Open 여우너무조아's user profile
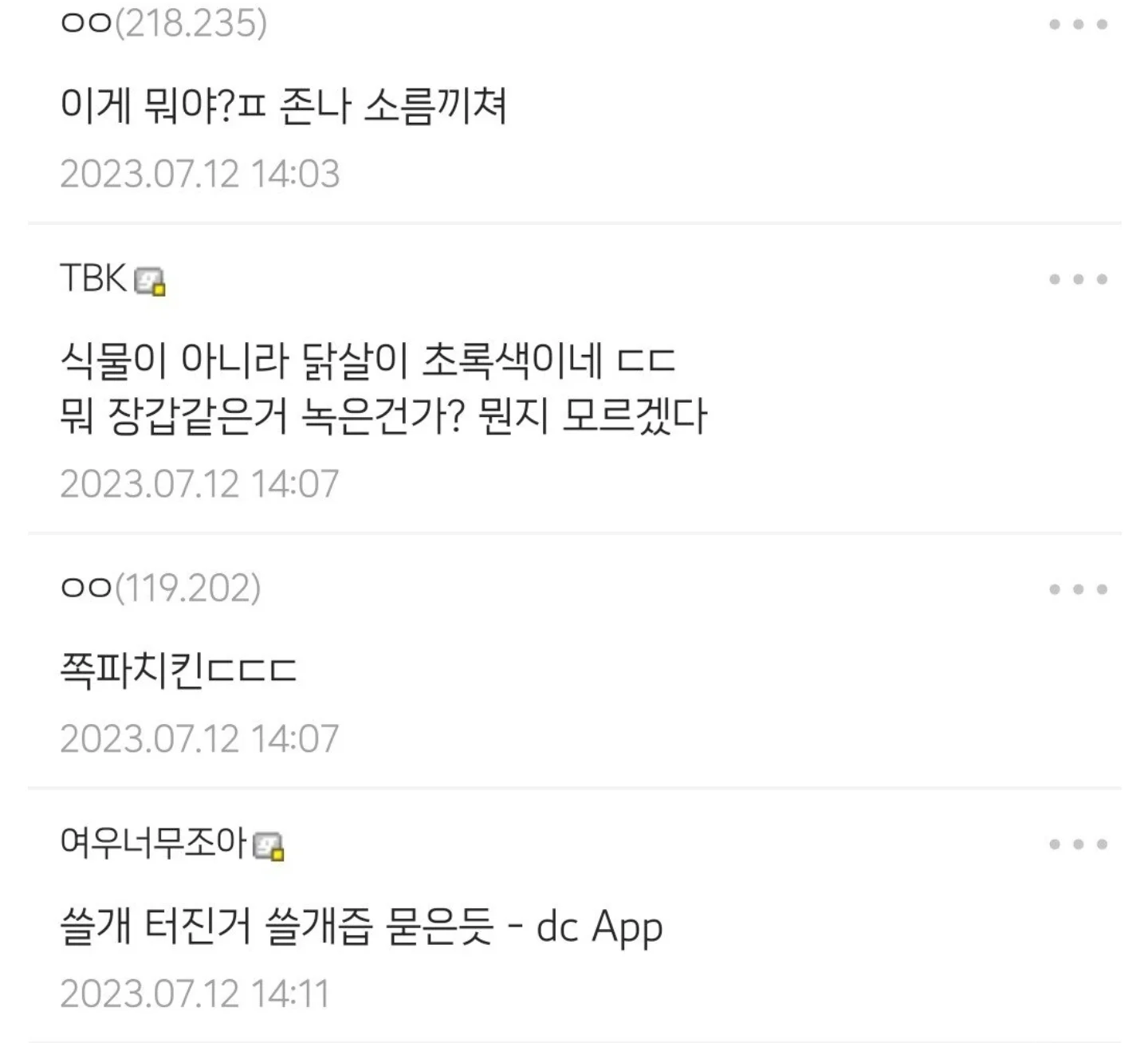Image resolution: width=1148 pixels, height=1043 pixels. coord(153,843)
